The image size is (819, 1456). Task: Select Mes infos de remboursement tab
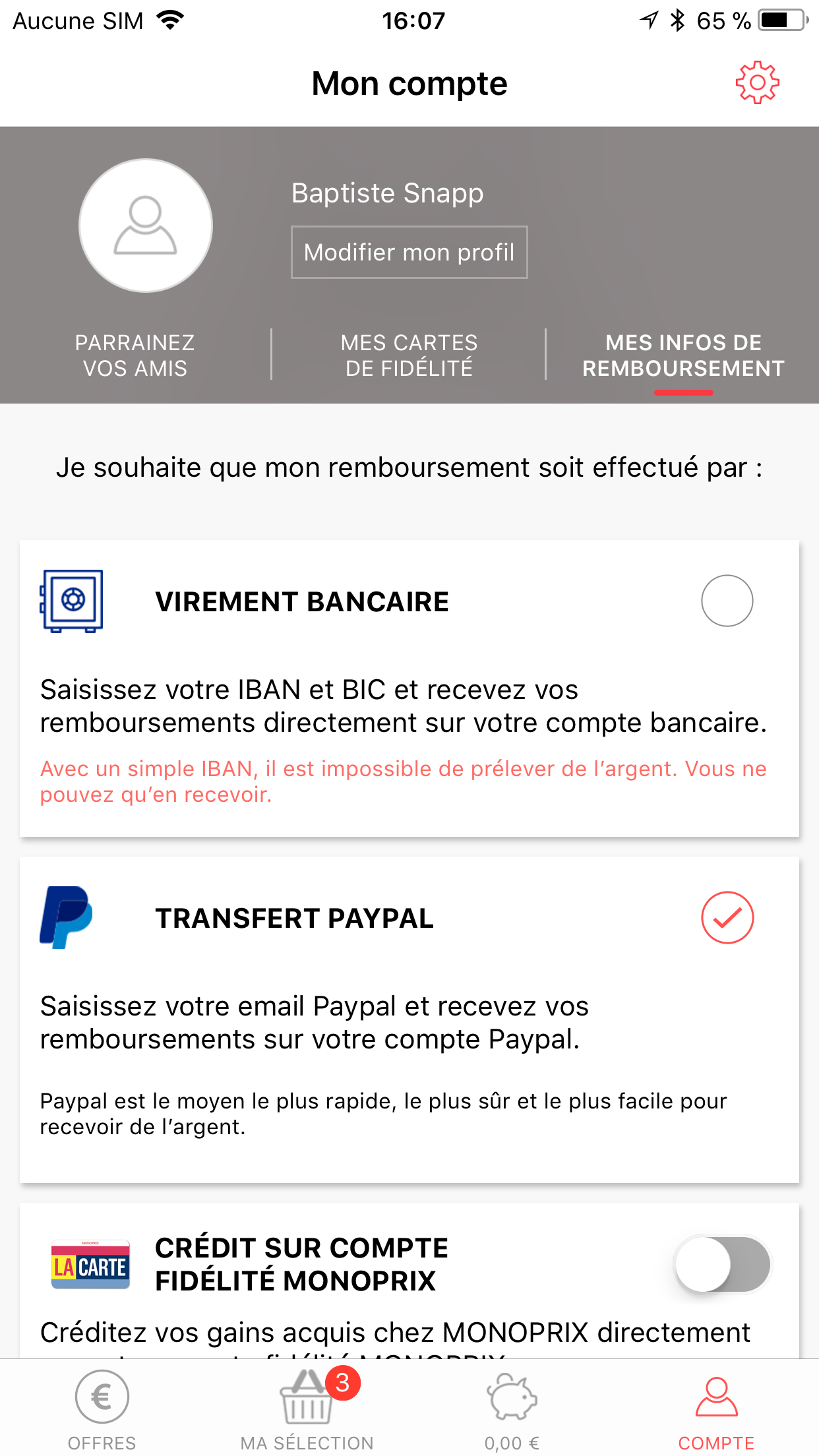tap(683, 355)
